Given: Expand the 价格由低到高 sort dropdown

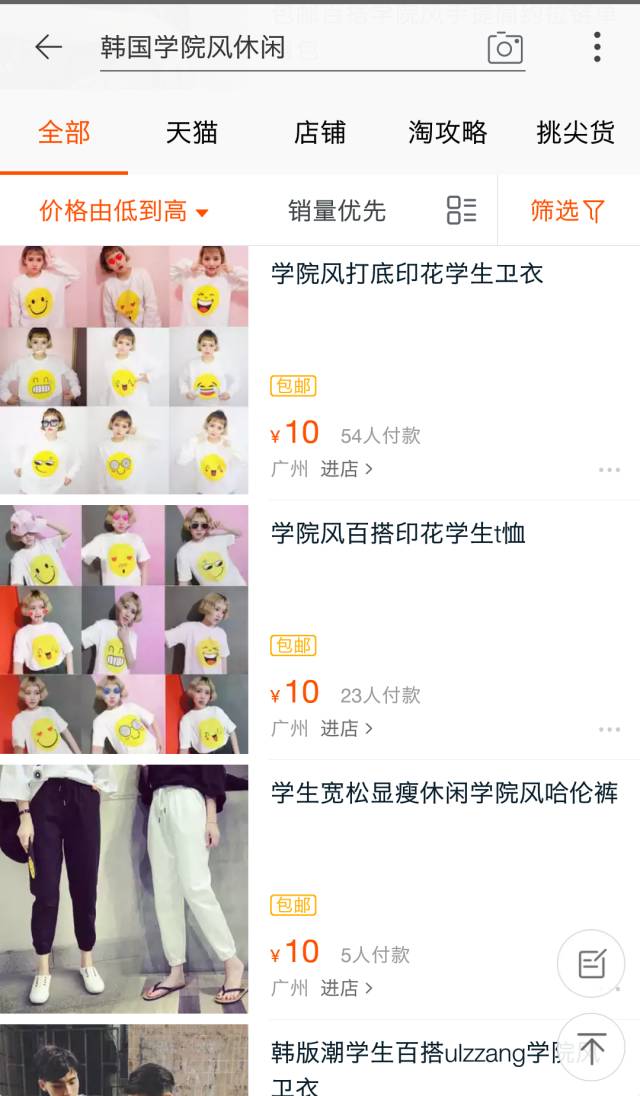Looking at the screenshot, I should (x=124, y=210).
